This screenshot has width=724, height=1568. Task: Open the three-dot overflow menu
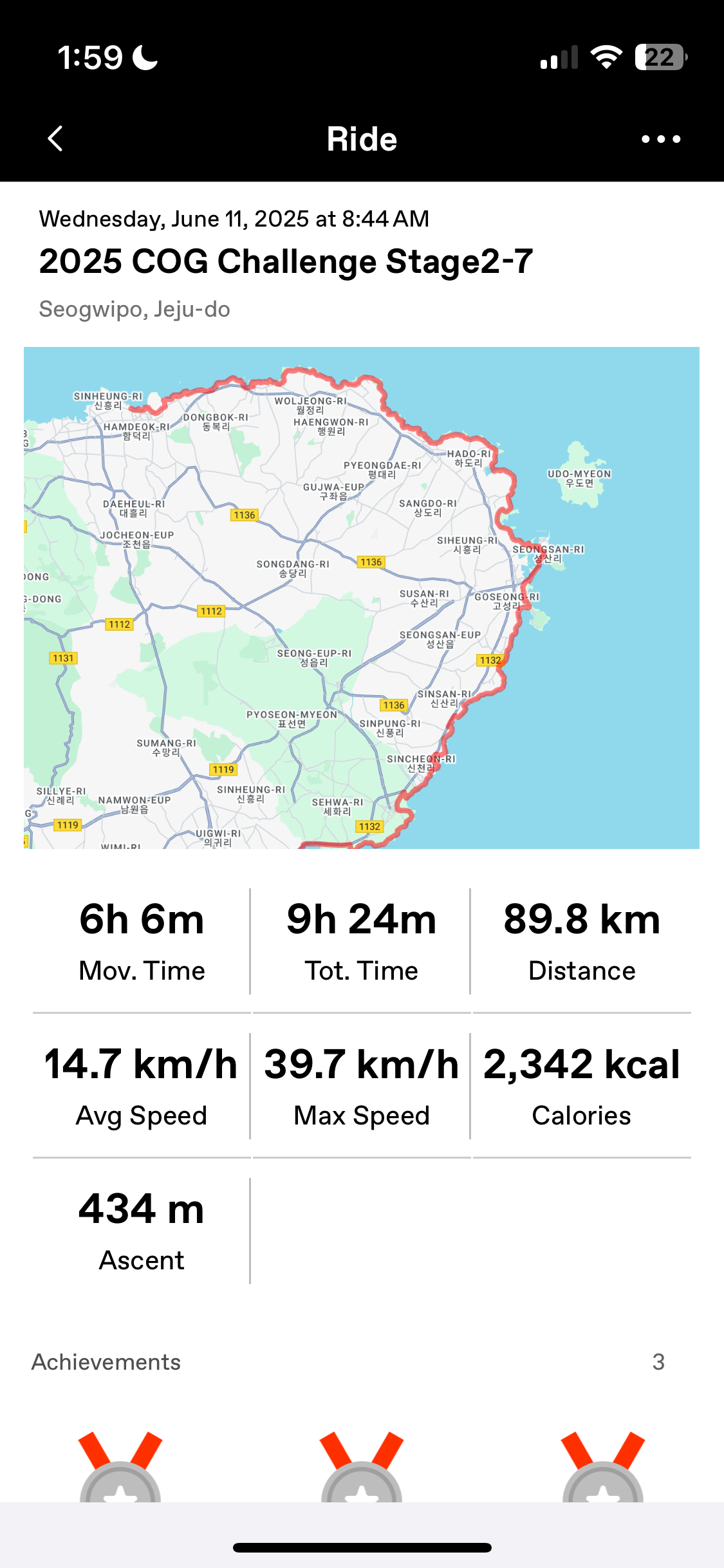(x=661, y=139)
